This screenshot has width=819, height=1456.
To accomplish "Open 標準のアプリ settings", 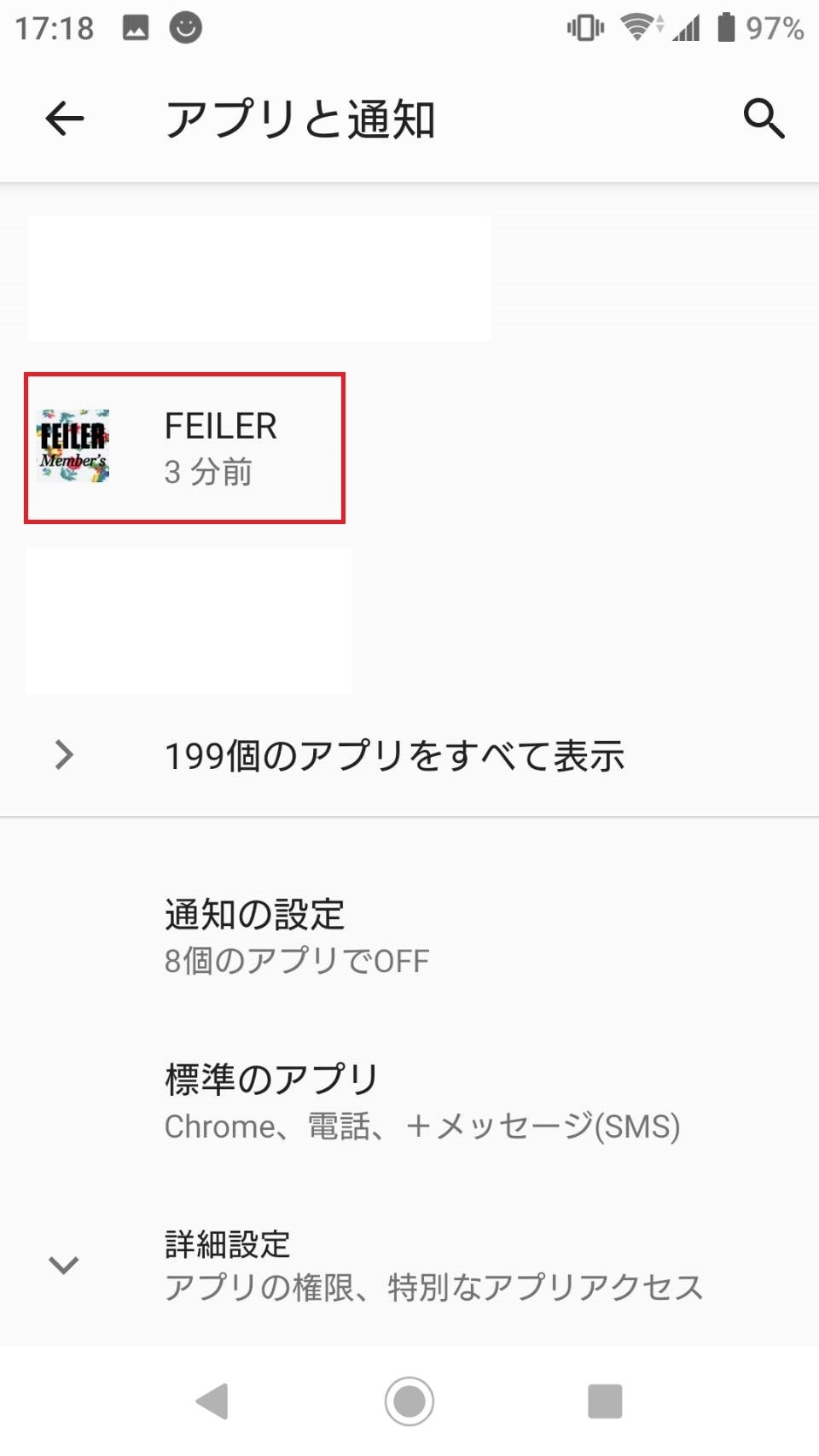I will (x=409, y=1101).
